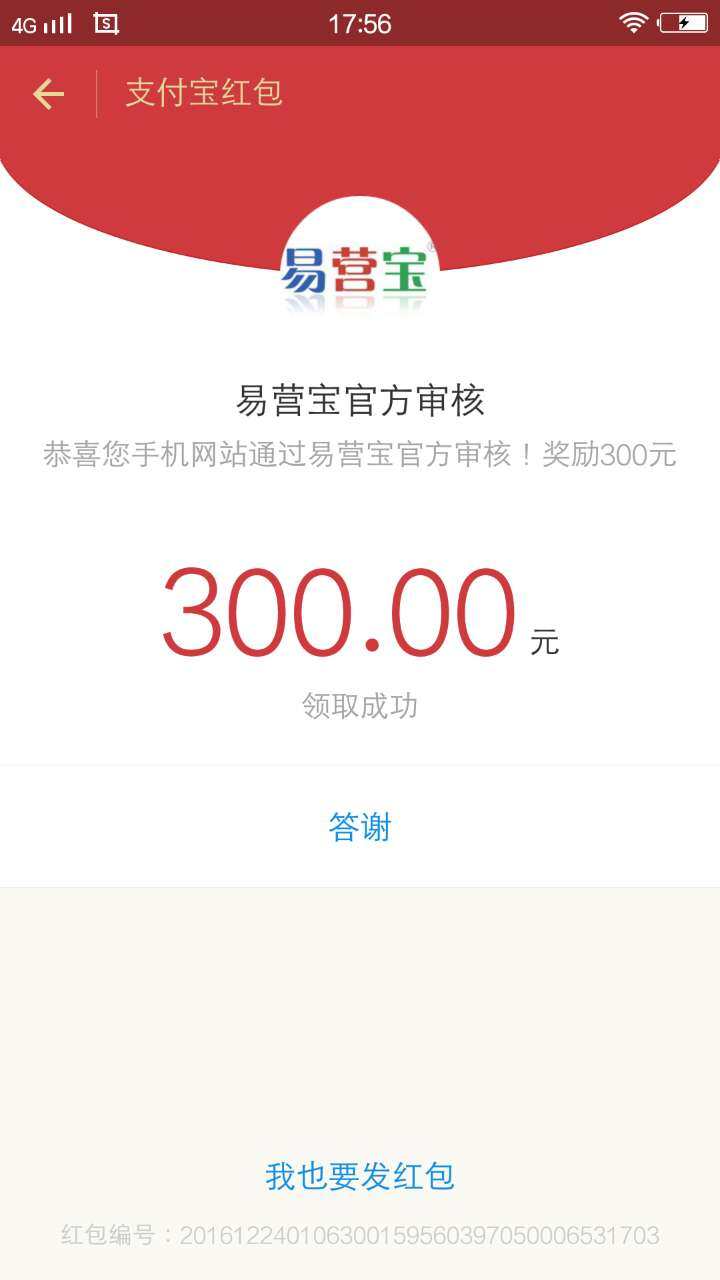Viewport: 720px width, 1280px height.
Task: Go back using the top-left arrow
Action: coord(48,94)
